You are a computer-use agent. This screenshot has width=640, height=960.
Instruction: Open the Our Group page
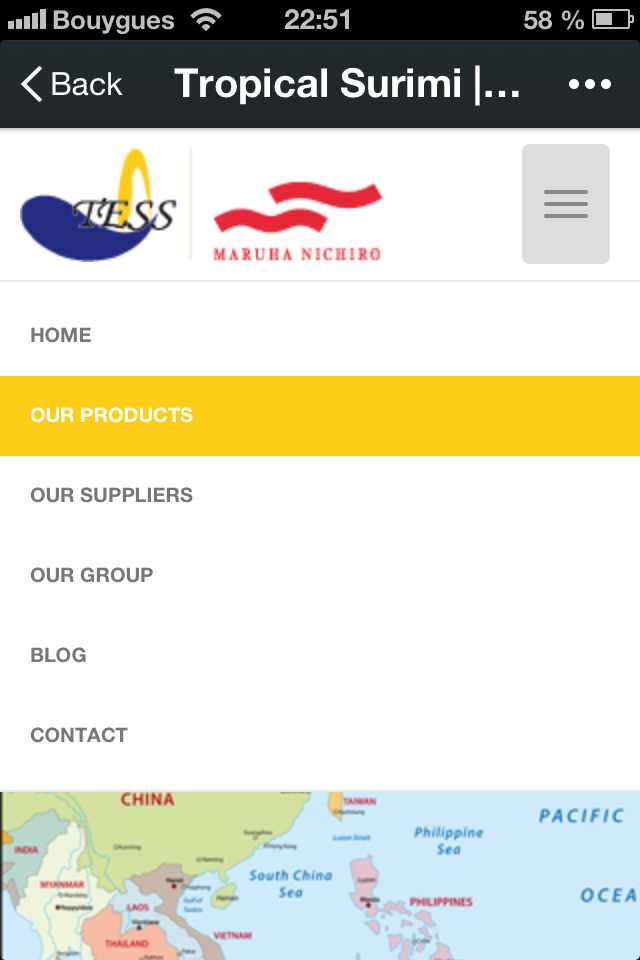pyautogui.click(x=92, y=575)
